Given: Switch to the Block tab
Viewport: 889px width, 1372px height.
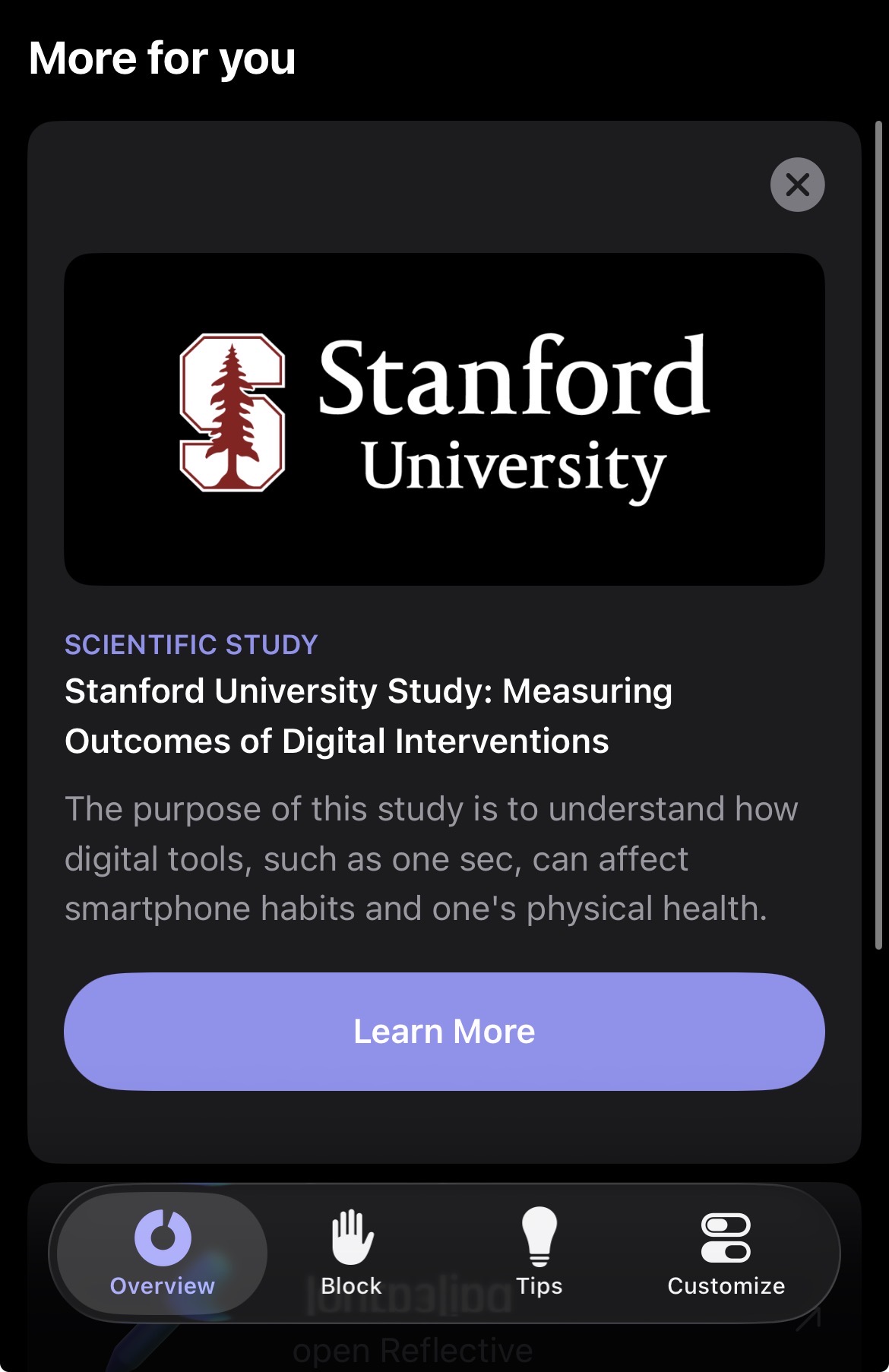Looking at the screenshot, I should 351,1253.
